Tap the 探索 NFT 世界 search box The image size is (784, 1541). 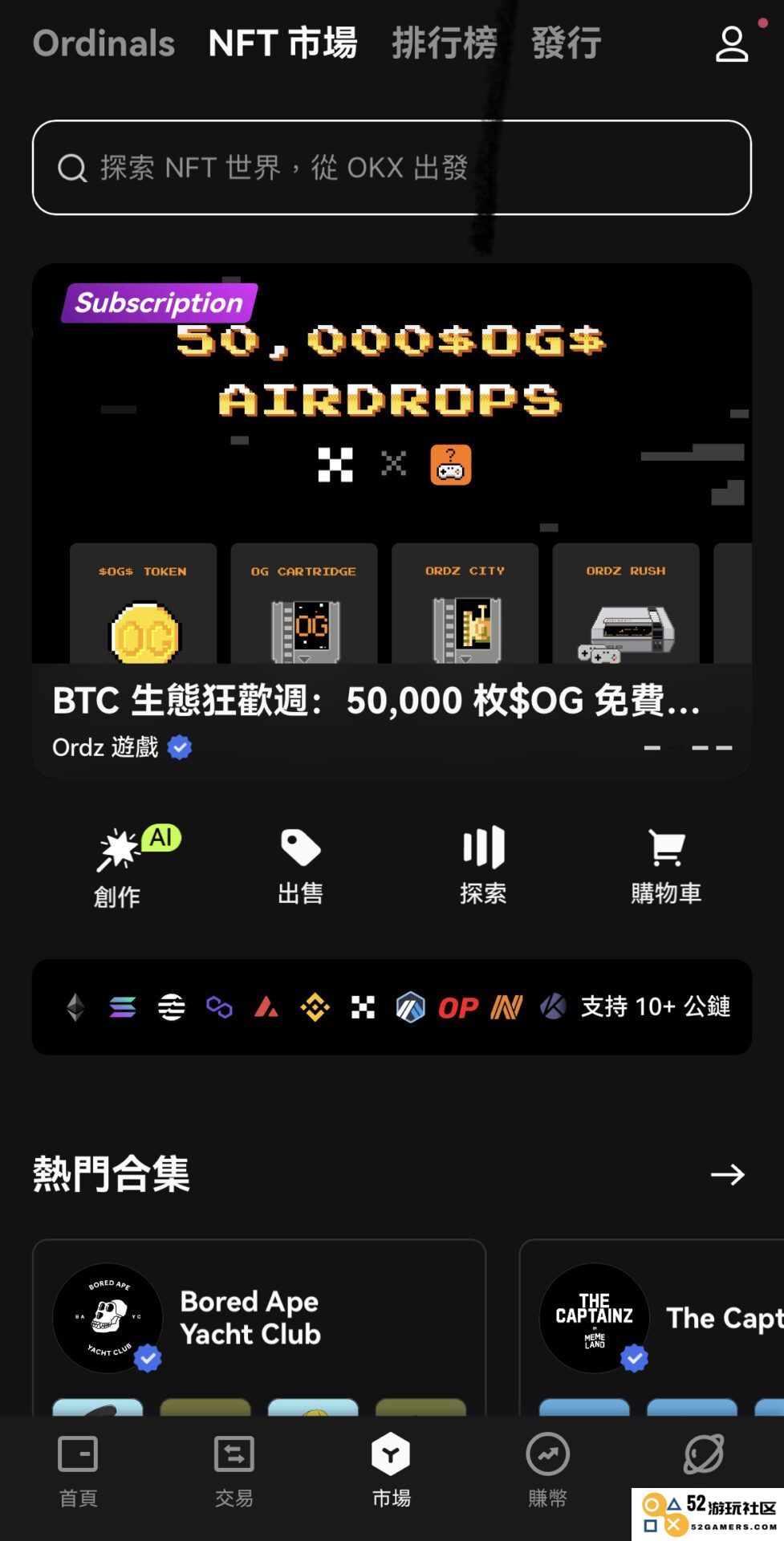pos(392,168)
